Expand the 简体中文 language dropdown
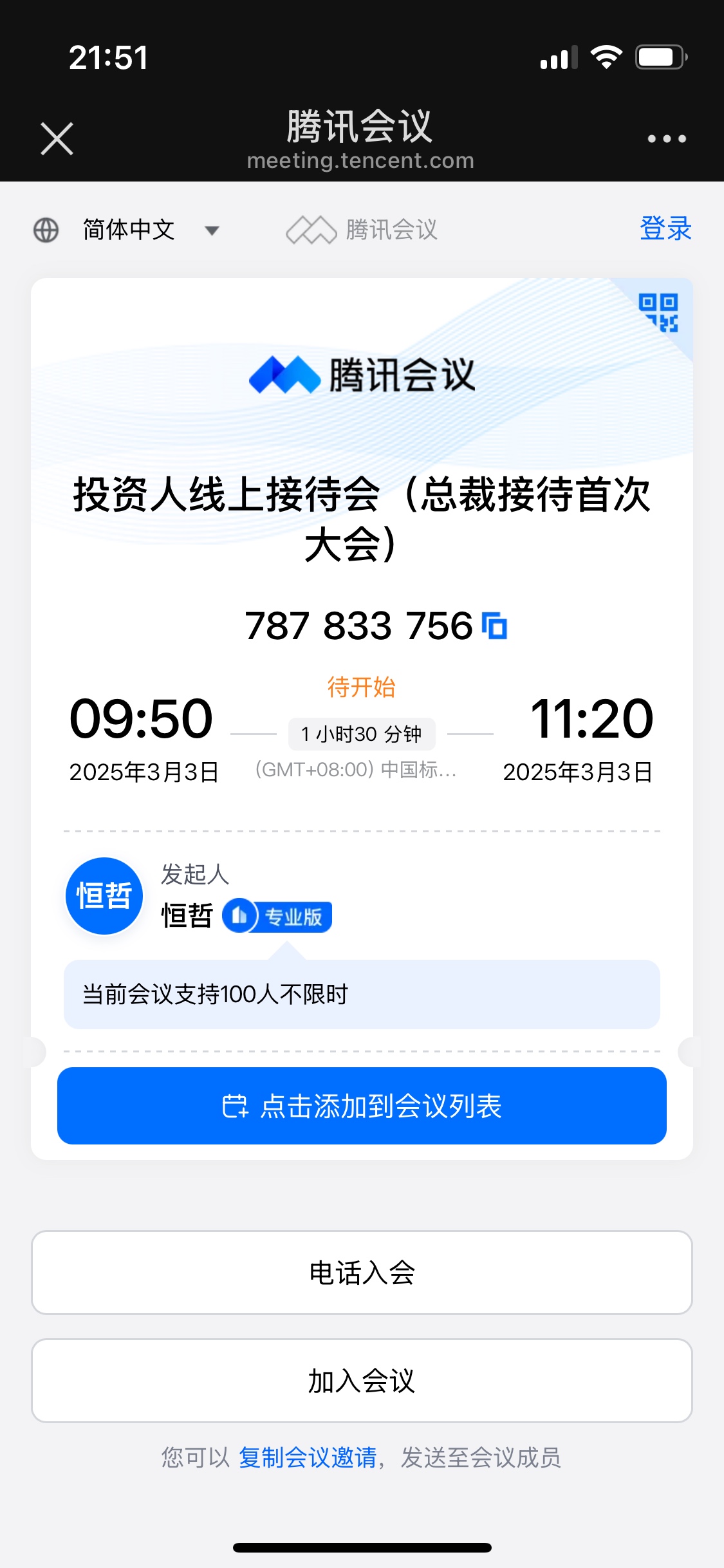This screenshot has width=724, height=1568. coord(127,230)
